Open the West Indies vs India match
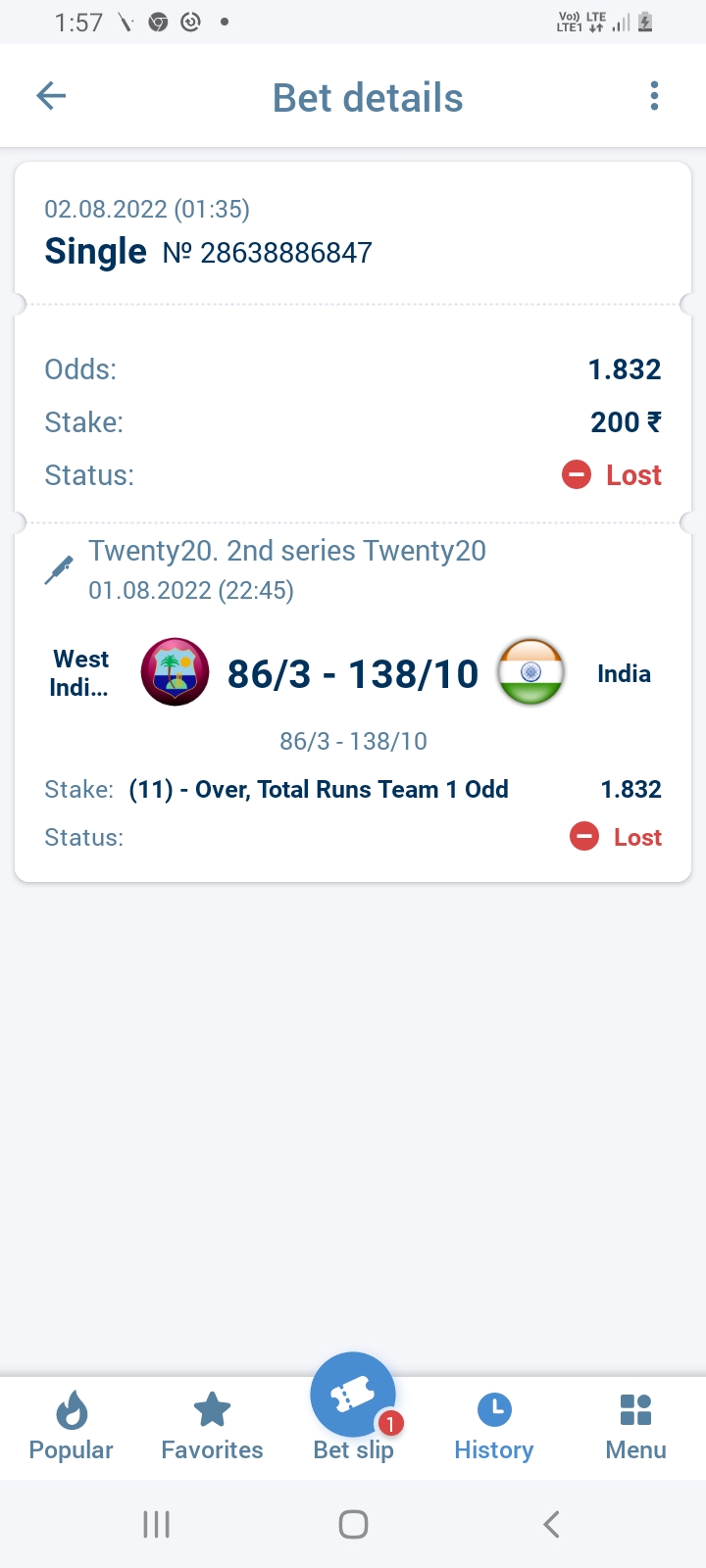Screen dimensions: 706x1568 point(353,674)
